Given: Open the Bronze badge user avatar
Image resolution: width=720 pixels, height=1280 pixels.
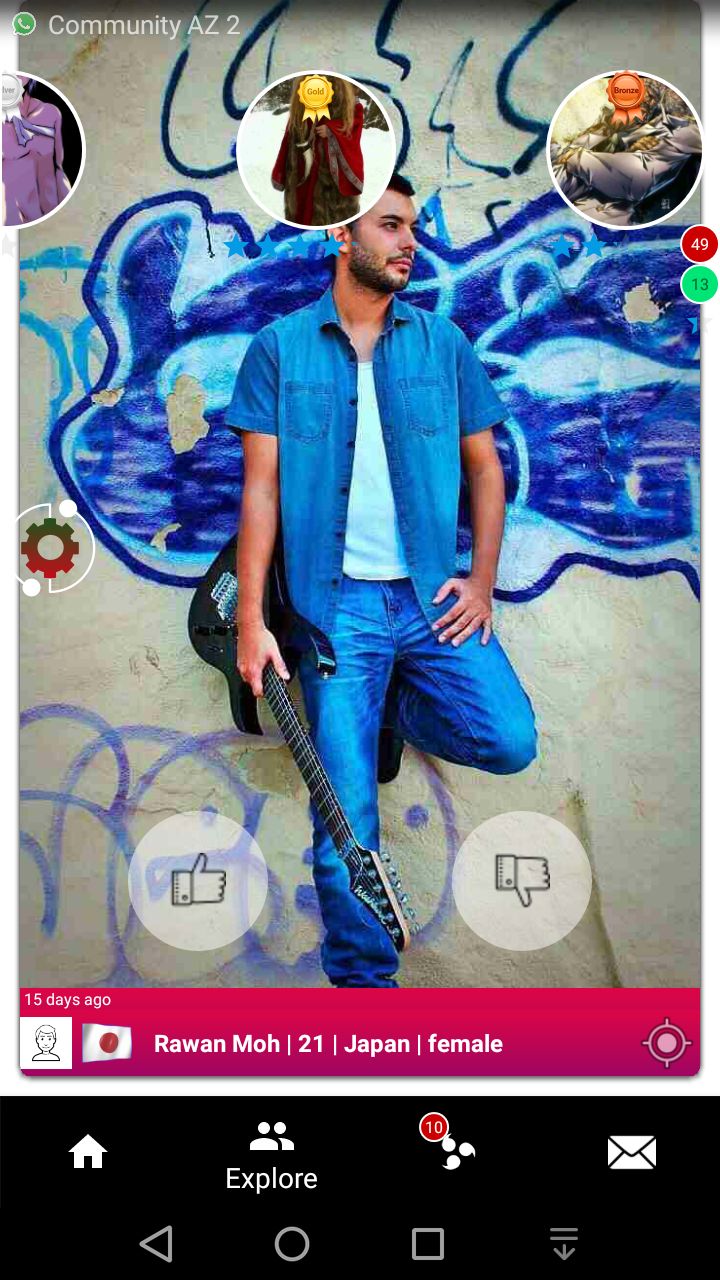Looking at the screenshot, I should [626, 150].
